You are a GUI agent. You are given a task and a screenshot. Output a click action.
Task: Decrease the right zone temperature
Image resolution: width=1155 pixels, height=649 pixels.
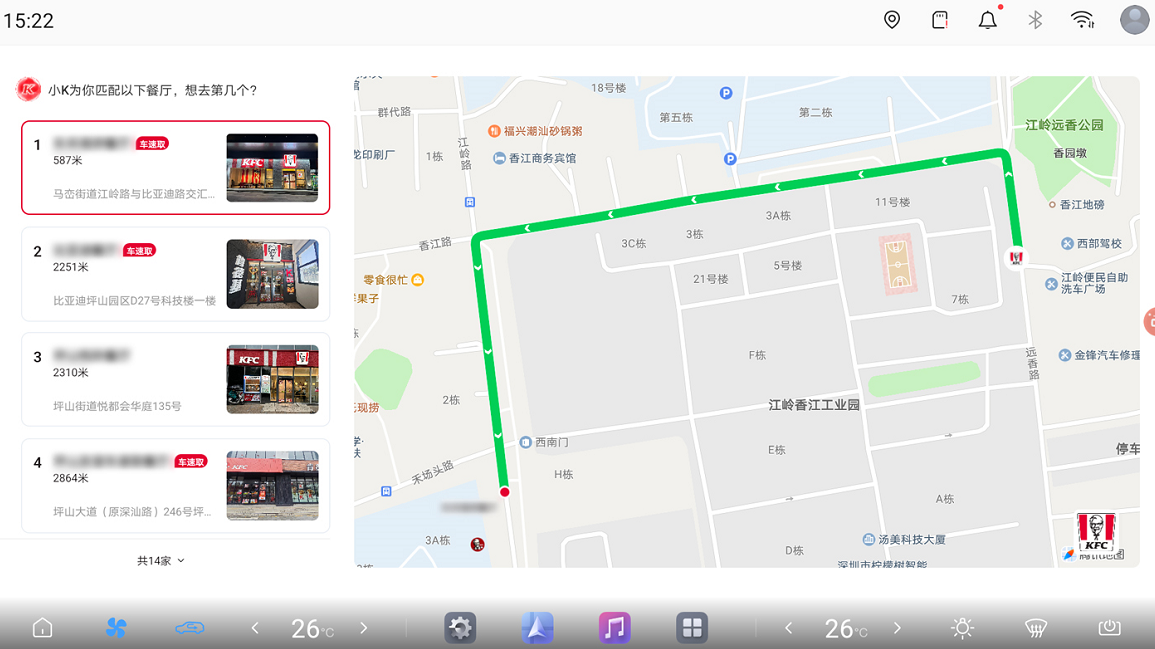point(789,628)
